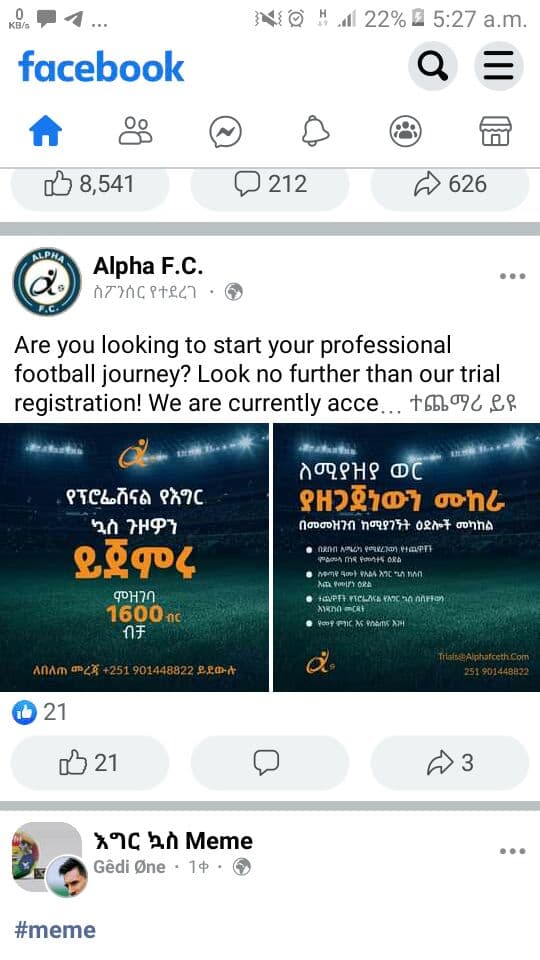The height and width of the screenshot is (960, 540).
Task: Open the left Alpha F.C. ad image
Action: click(134, 557)
